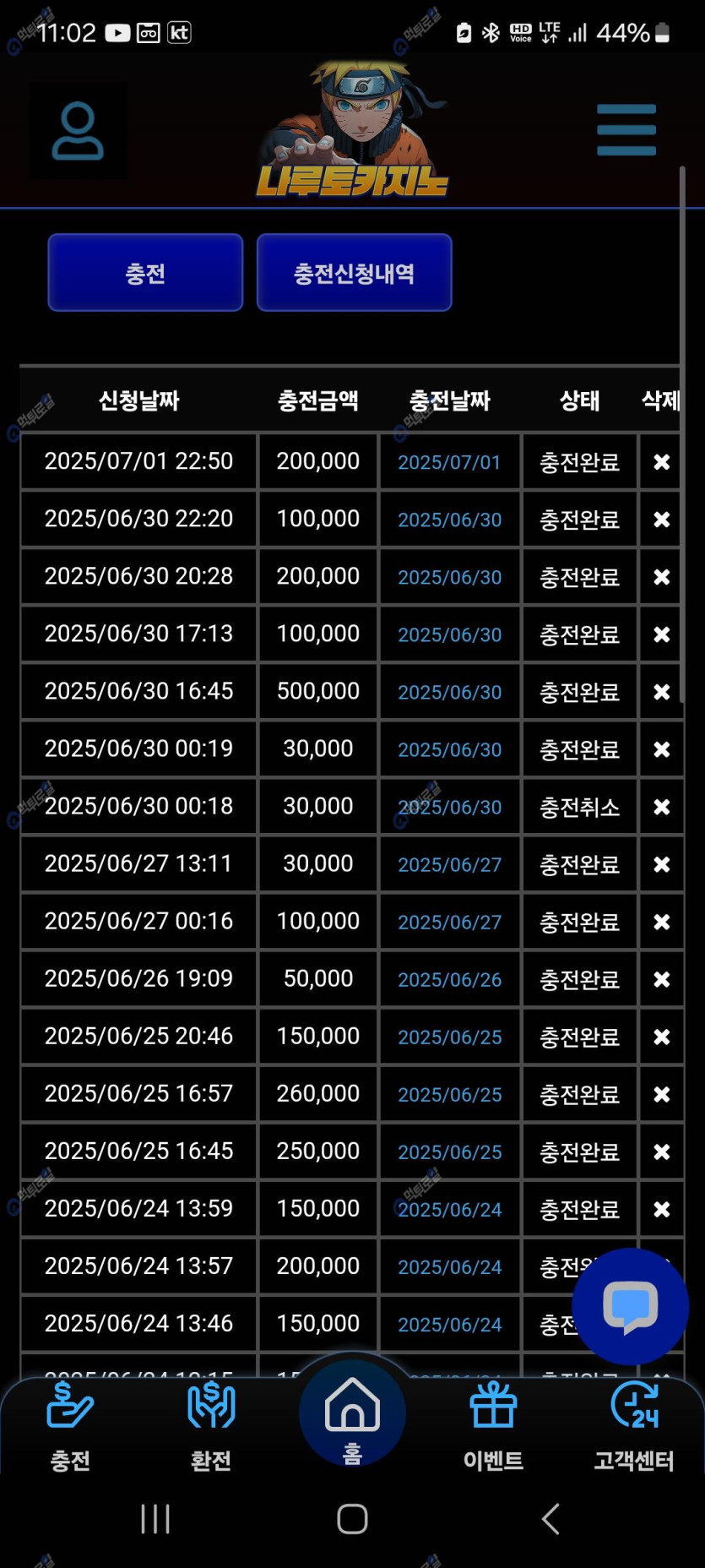705x1568 pixels.
Task: Delete the 2025/06/30 22:20 record
Action: pos(661,520)
